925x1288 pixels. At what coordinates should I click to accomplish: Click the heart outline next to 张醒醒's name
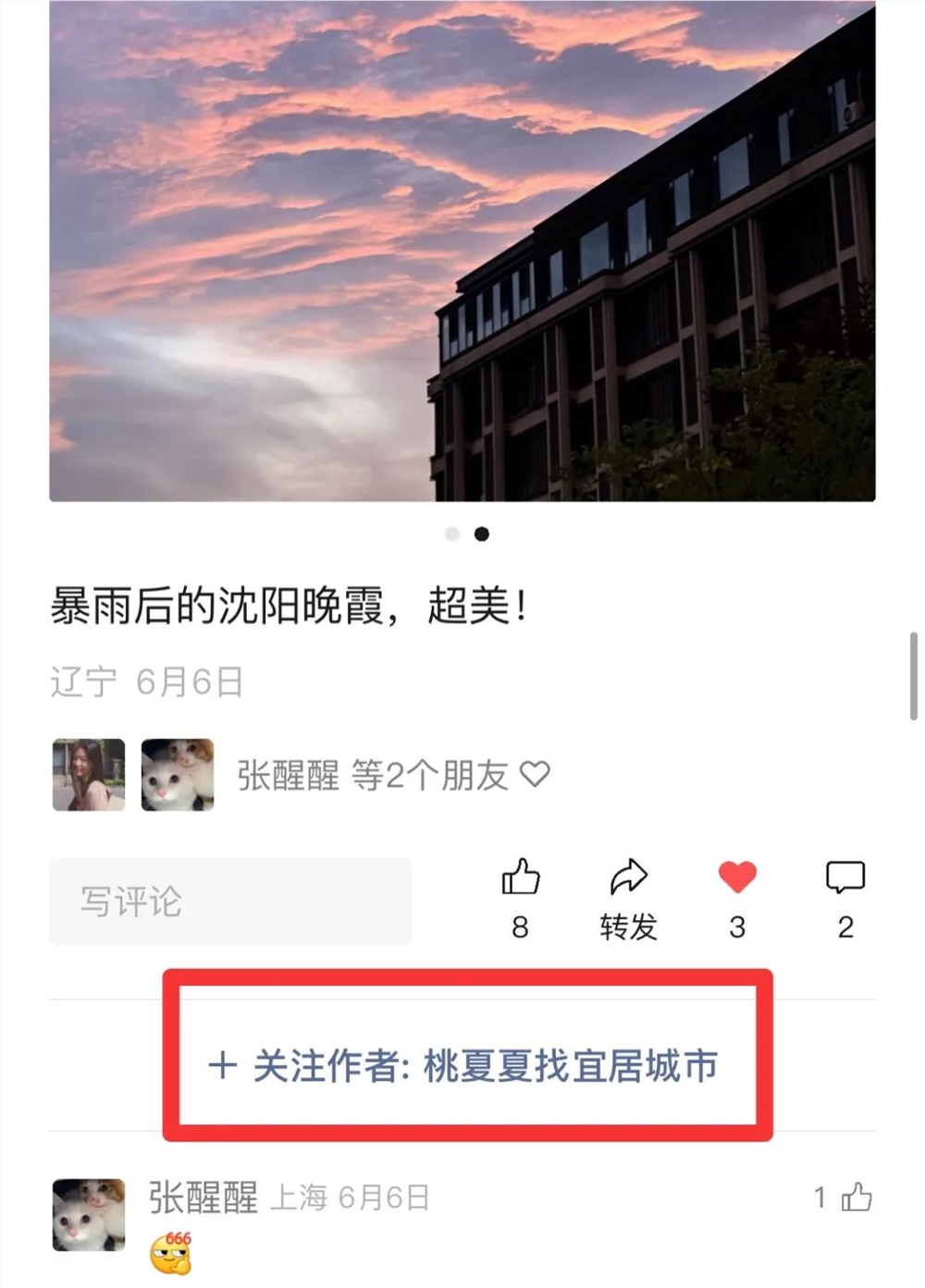(x=535, y=775)
